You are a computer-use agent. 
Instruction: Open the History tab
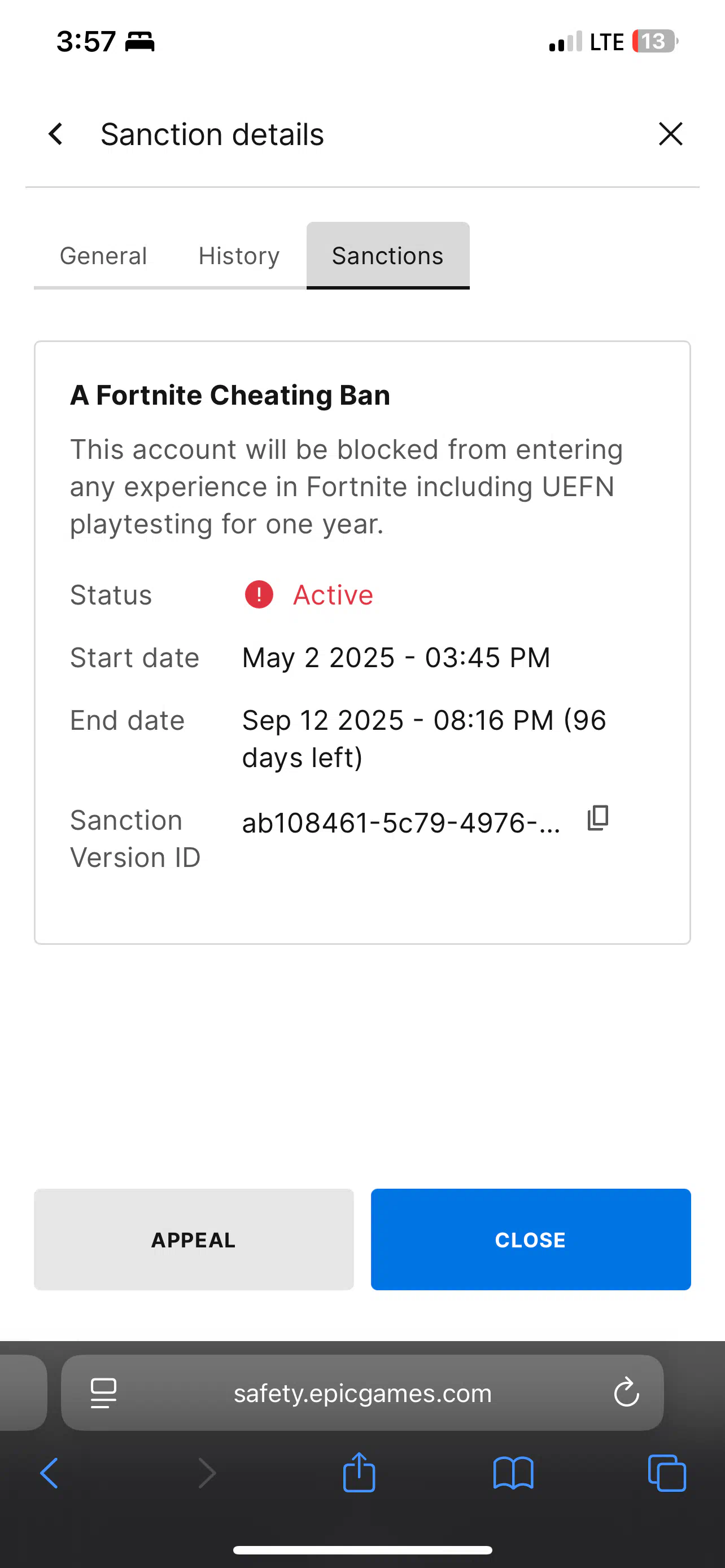pyautogui.click(x=239, y=256)
